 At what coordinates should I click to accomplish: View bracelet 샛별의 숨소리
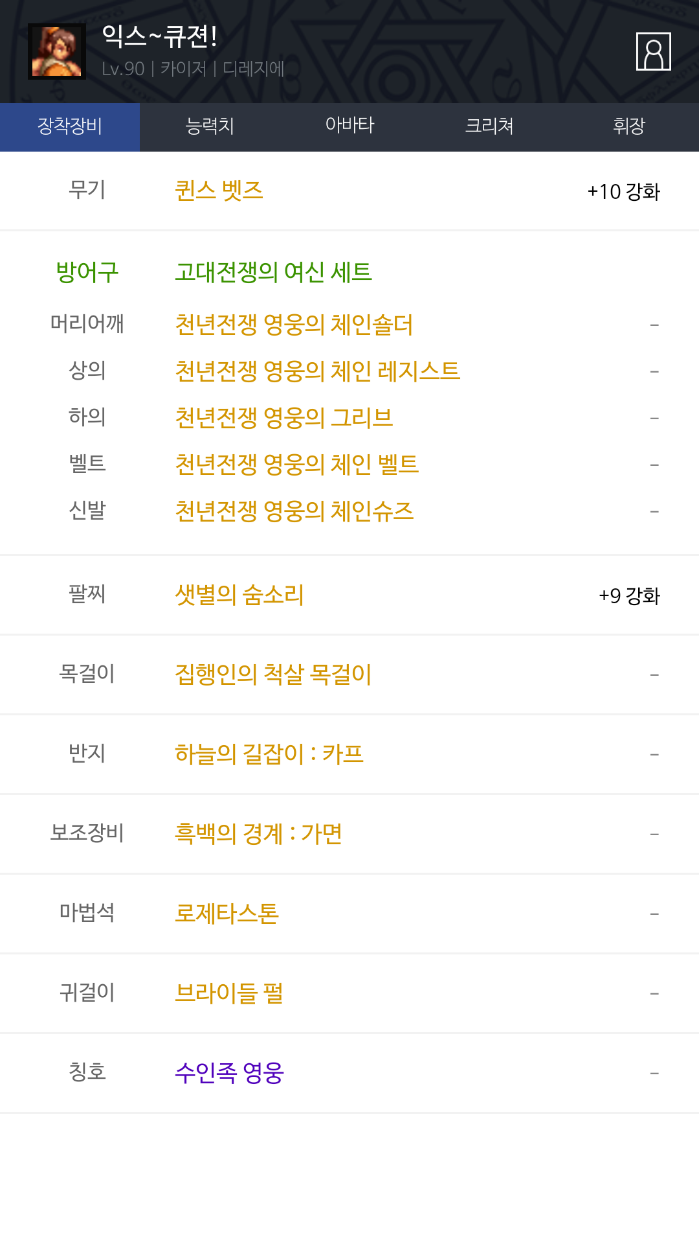(x=239, y=595)
